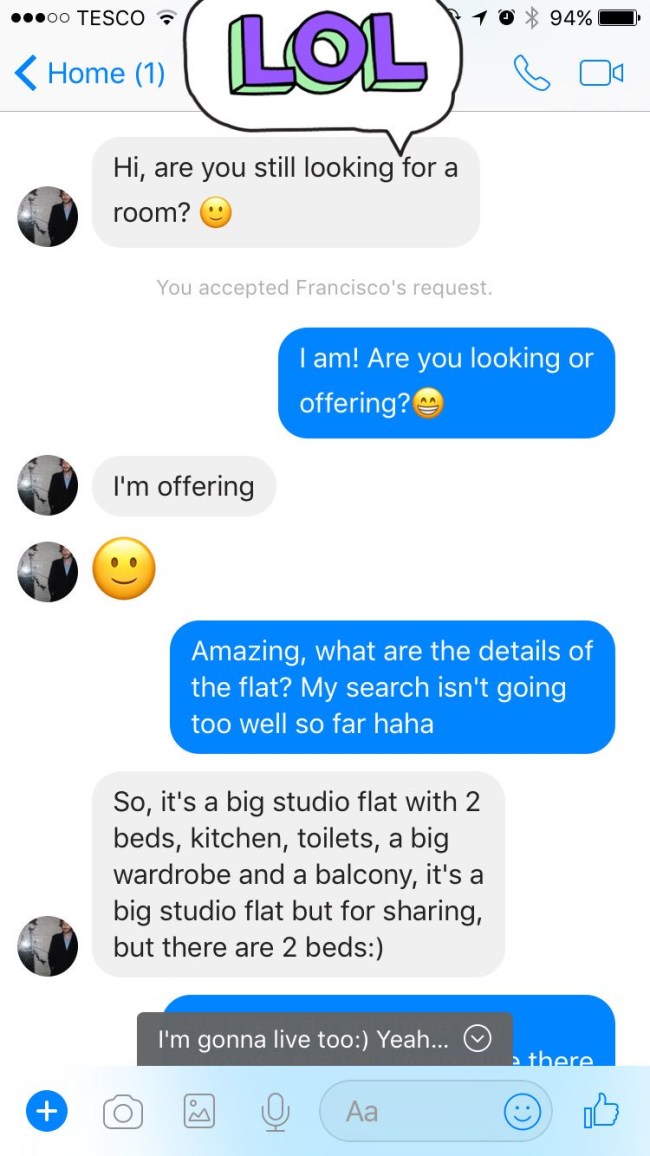This screenshot has height=1156, width=650.
Task: Start a video call
Action: point(601,73)
